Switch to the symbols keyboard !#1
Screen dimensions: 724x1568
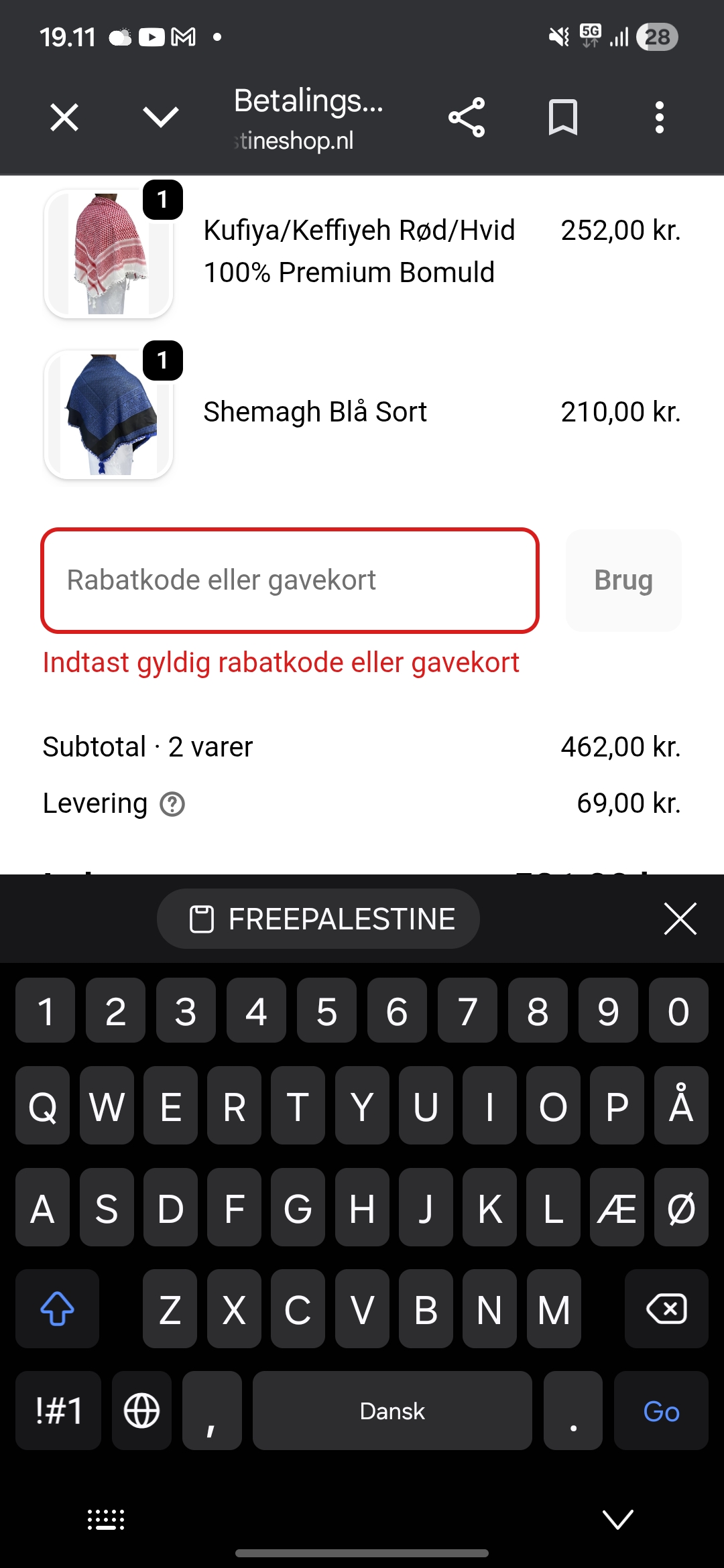pos(58,1411)
